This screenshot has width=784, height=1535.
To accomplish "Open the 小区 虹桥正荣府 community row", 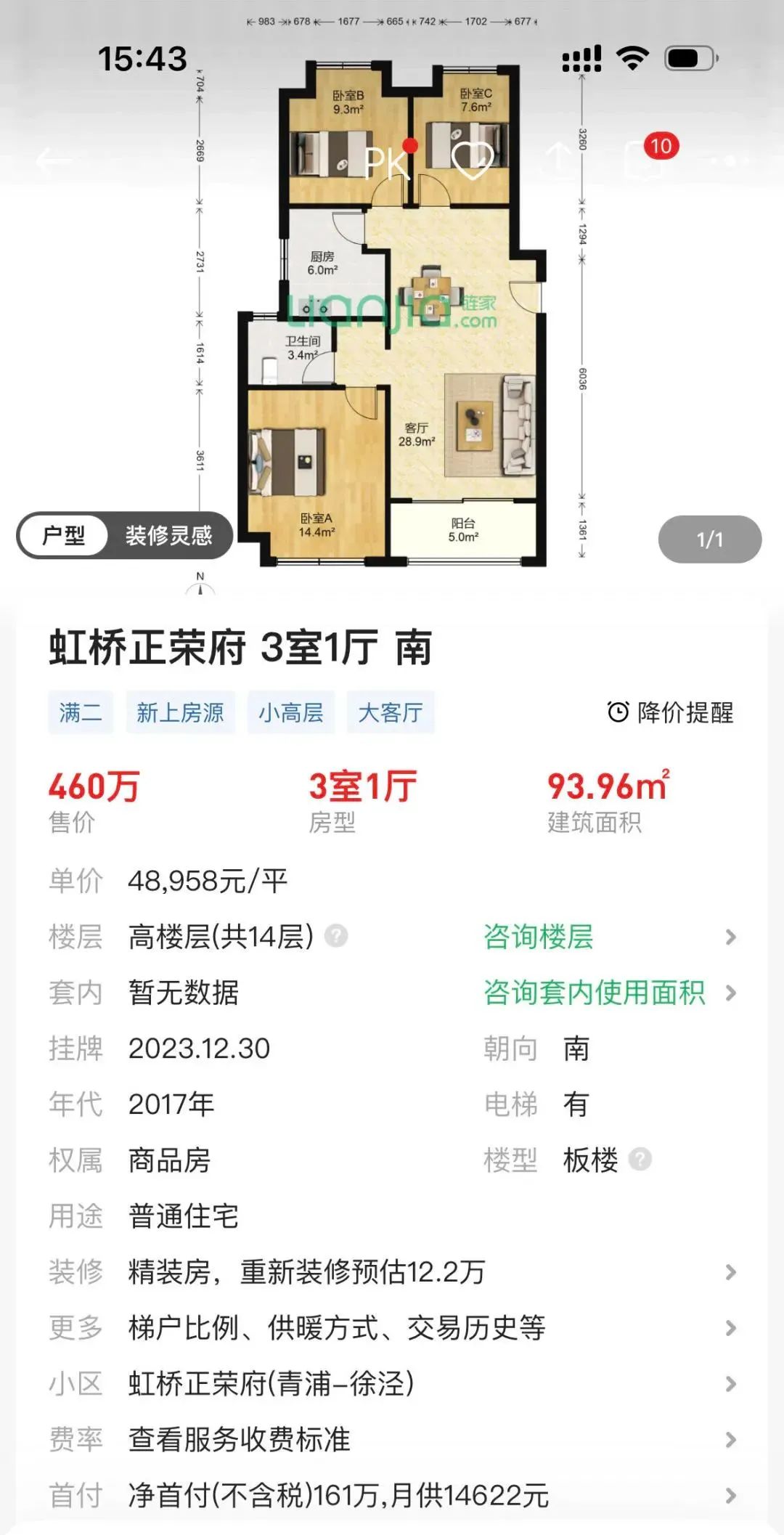I will (392, 1384).
